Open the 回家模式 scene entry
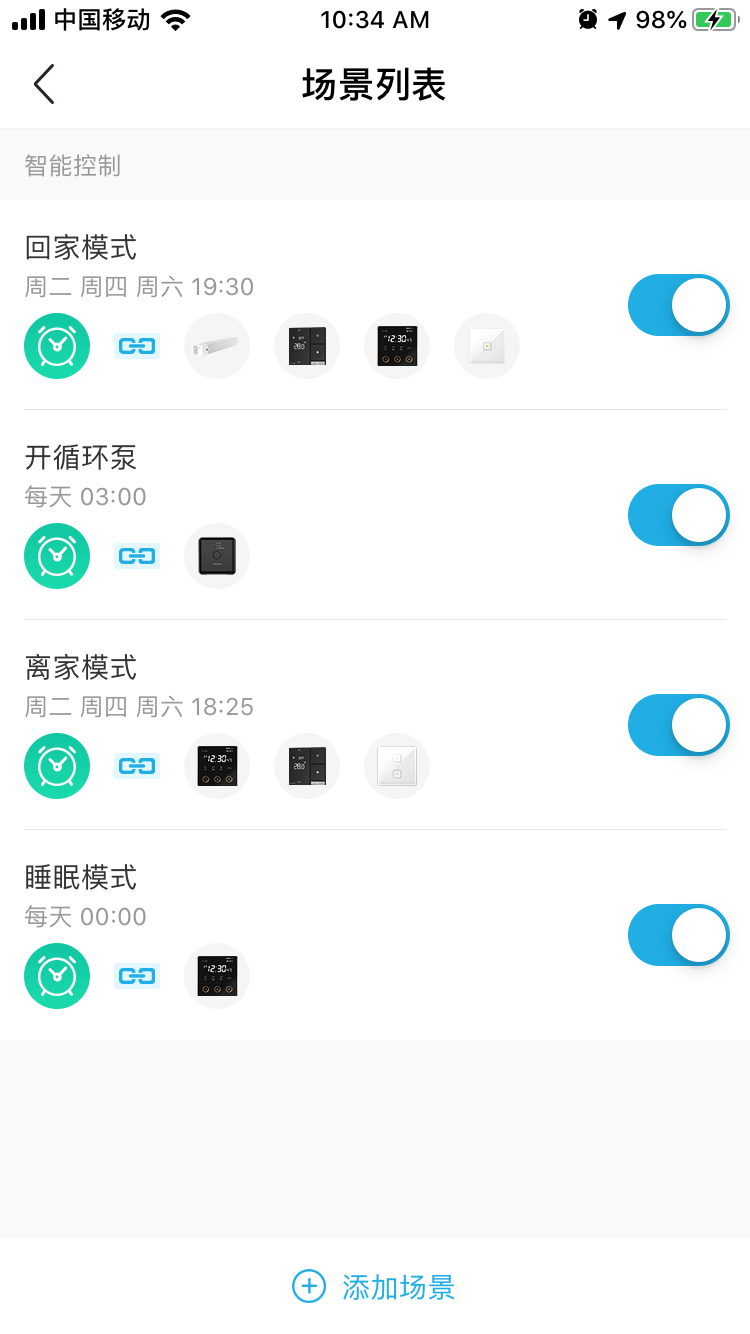 pos(80,247)
